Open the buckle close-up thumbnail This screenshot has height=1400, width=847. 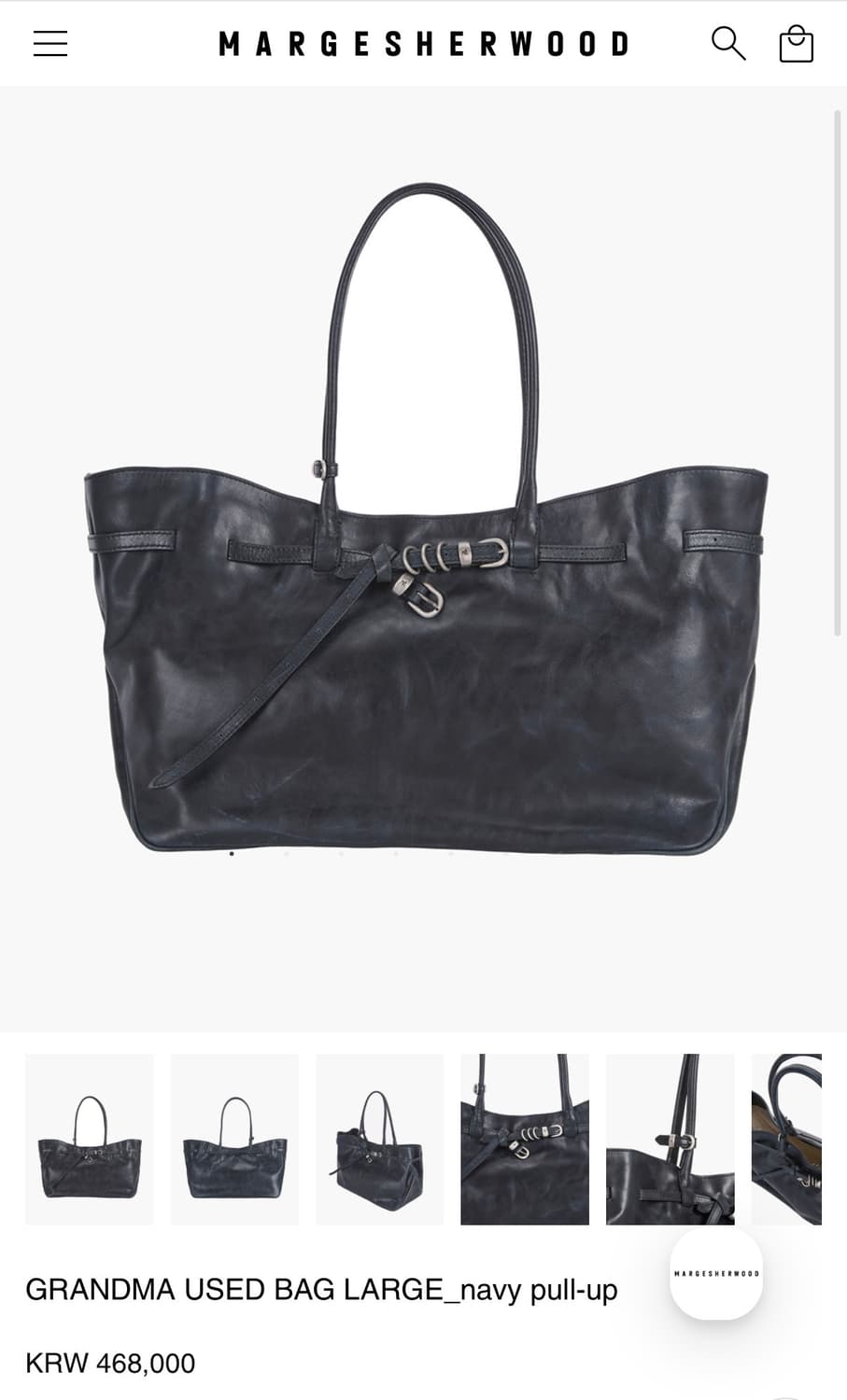[525, 1139]
